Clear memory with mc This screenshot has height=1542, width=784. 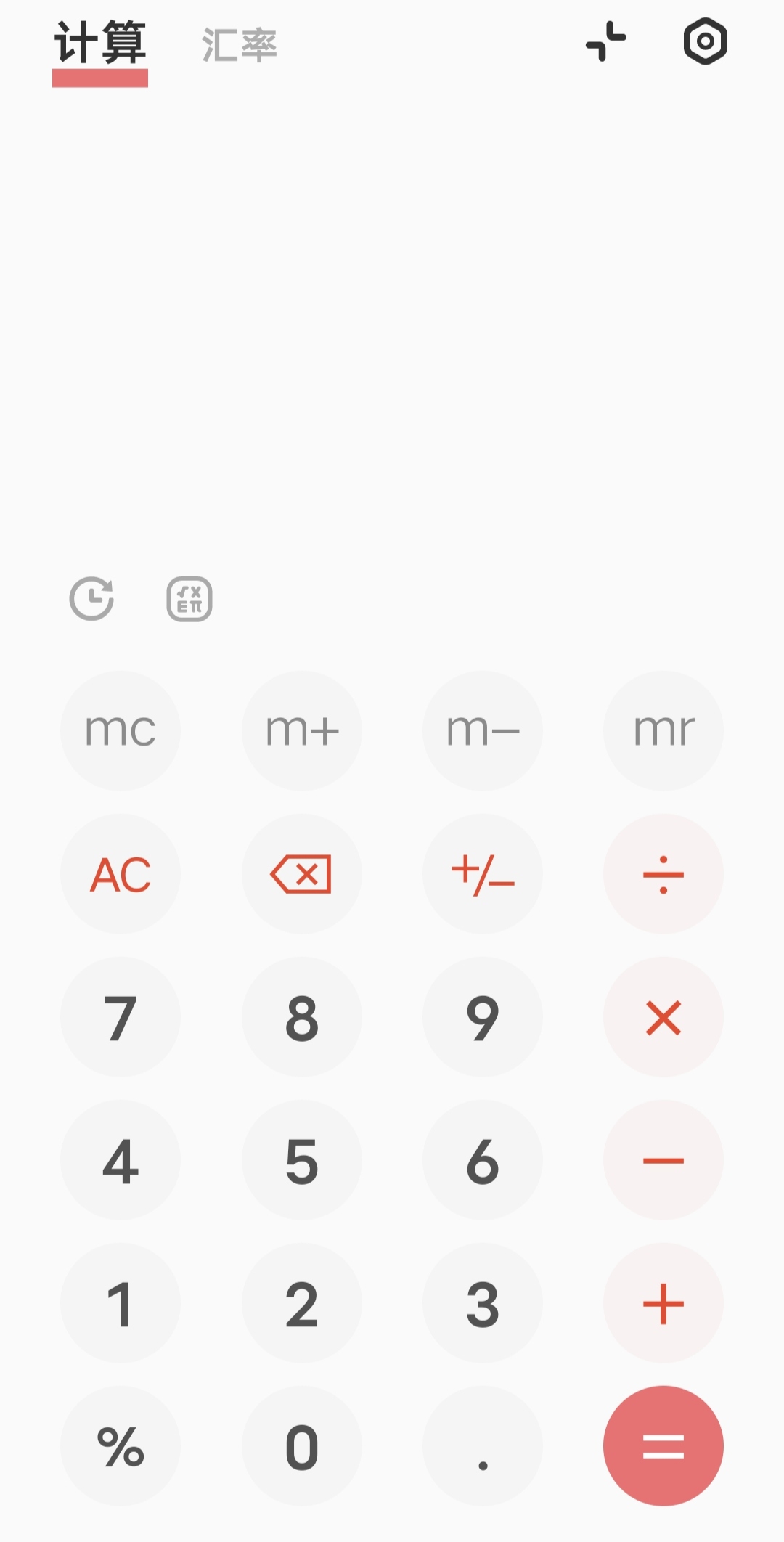pyautogui.click(x=121, y=730)
